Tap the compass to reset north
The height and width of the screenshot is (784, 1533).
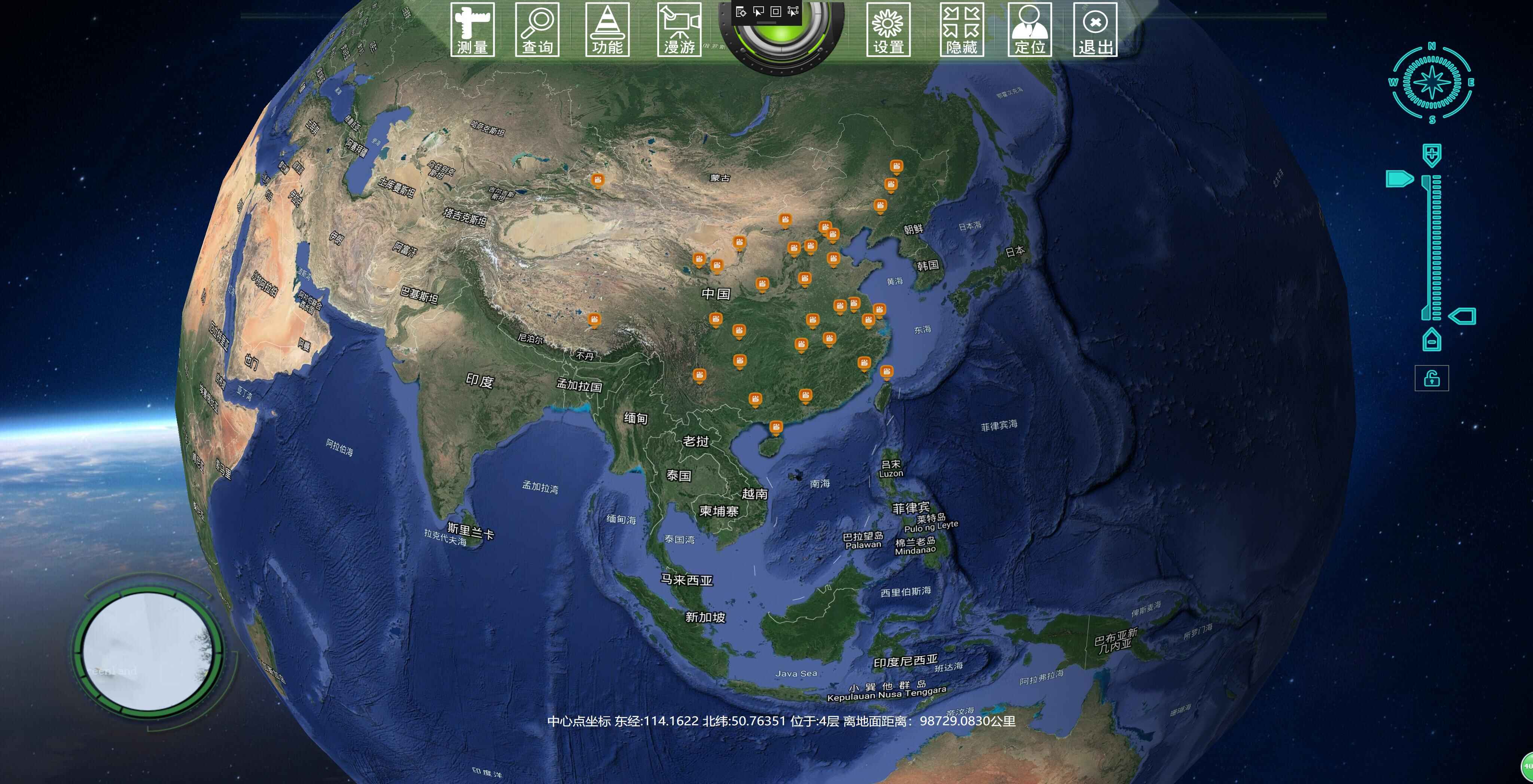point(1432,83)
